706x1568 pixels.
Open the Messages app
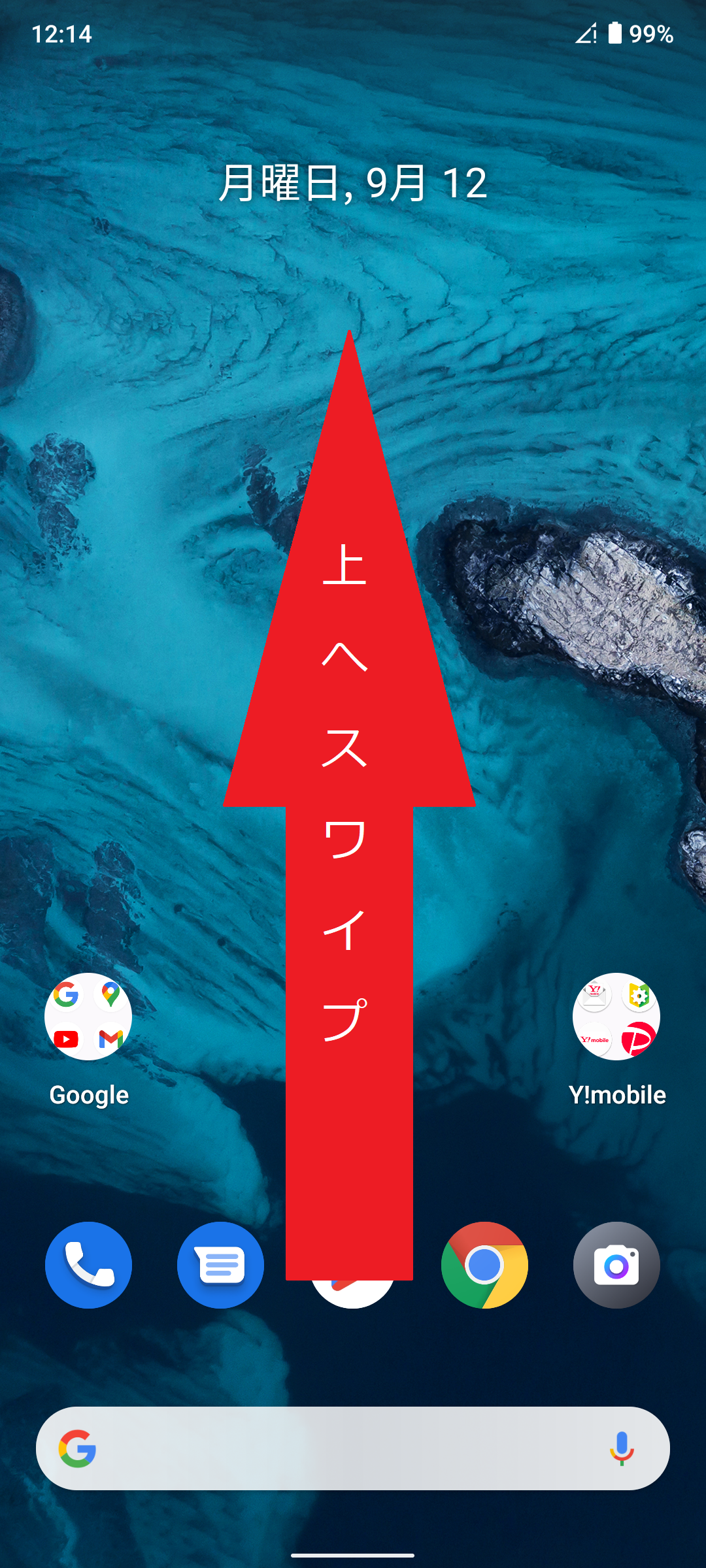220,1265
